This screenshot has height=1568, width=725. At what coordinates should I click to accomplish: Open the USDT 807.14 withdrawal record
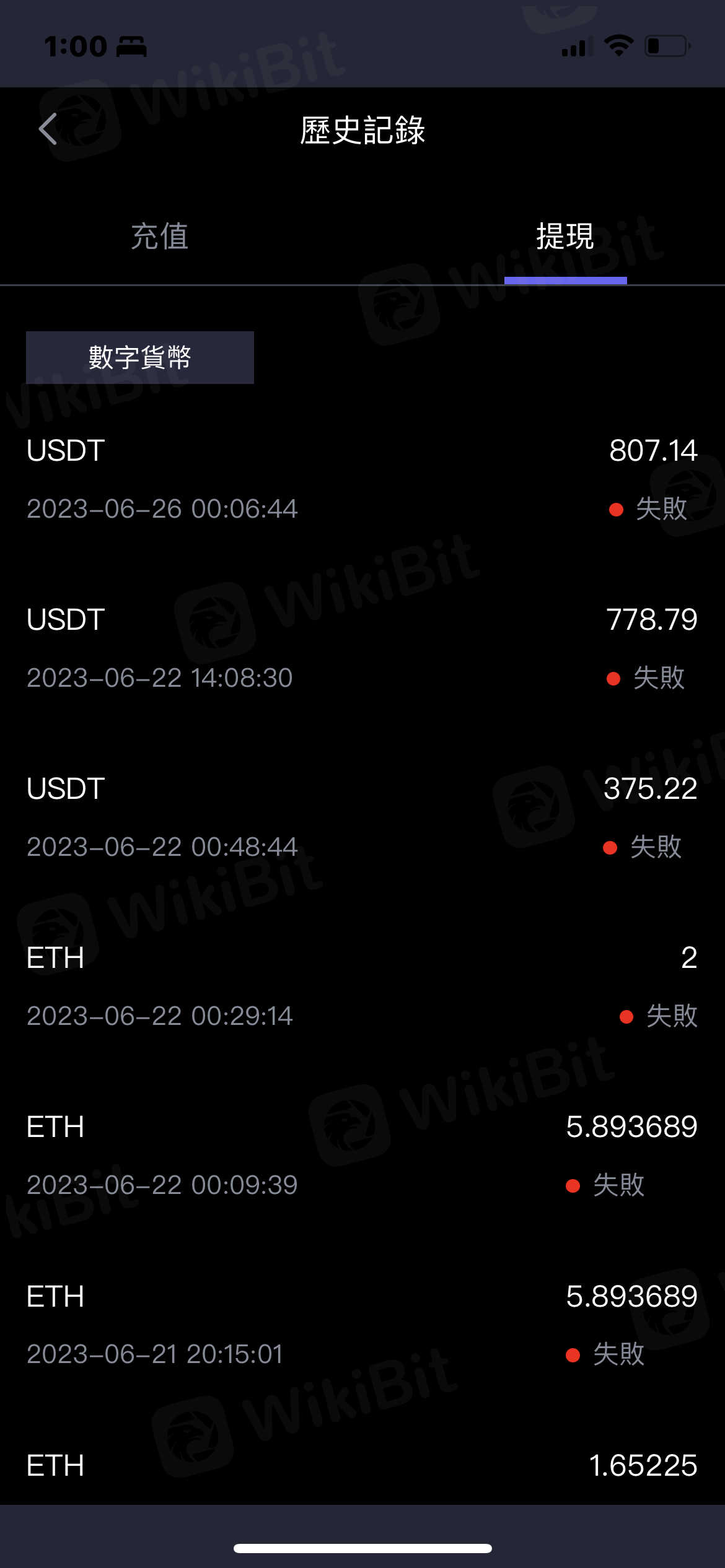[x=362, y=478]
